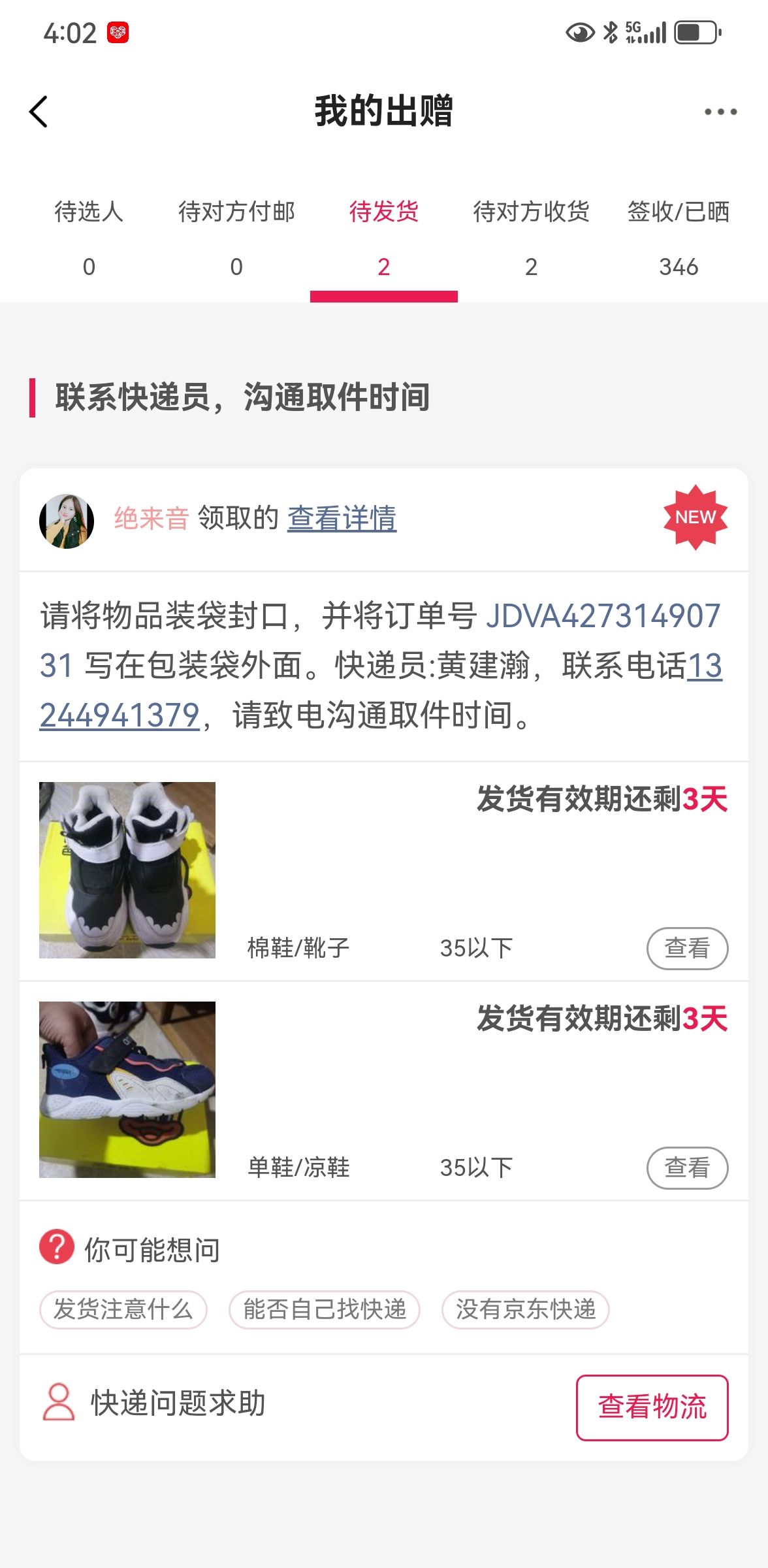Screen dimensions: 768x1568
Task: Call the courier's underlined phone number
Action: pos(120,715)
